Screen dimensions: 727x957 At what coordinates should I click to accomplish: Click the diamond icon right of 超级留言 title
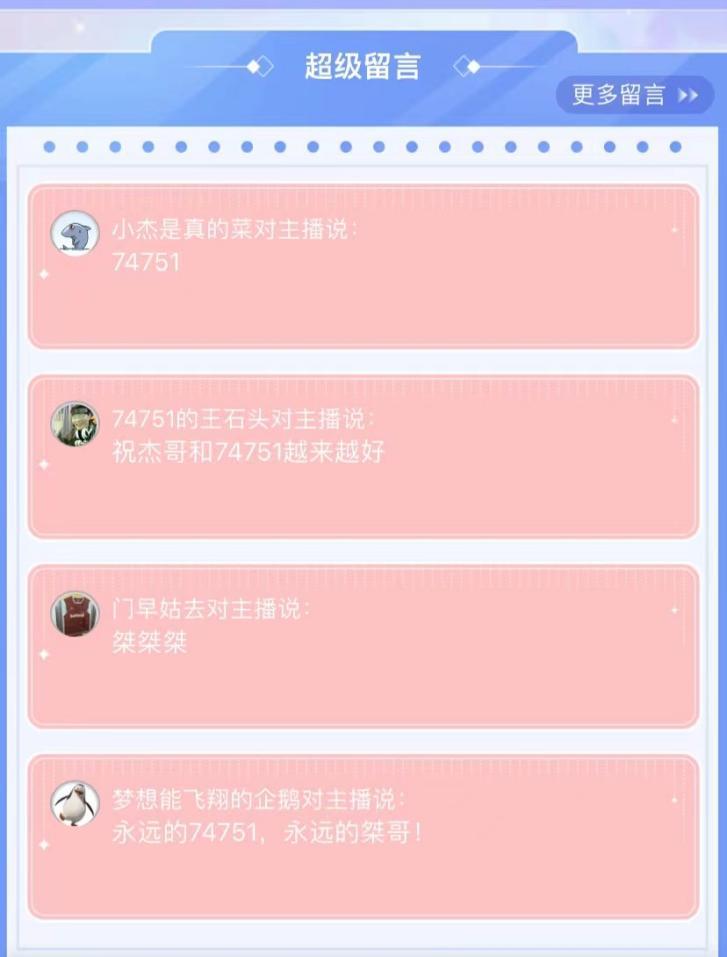click(466, 64)
